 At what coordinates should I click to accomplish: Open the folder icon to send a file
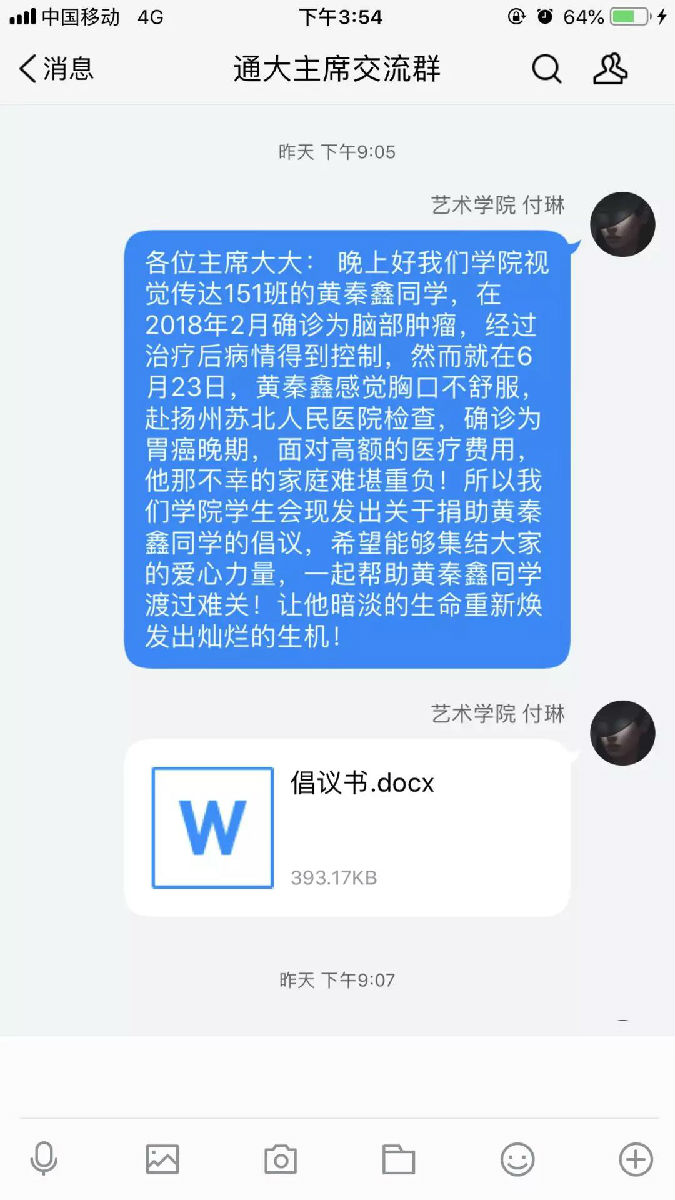click(398, 1159)
